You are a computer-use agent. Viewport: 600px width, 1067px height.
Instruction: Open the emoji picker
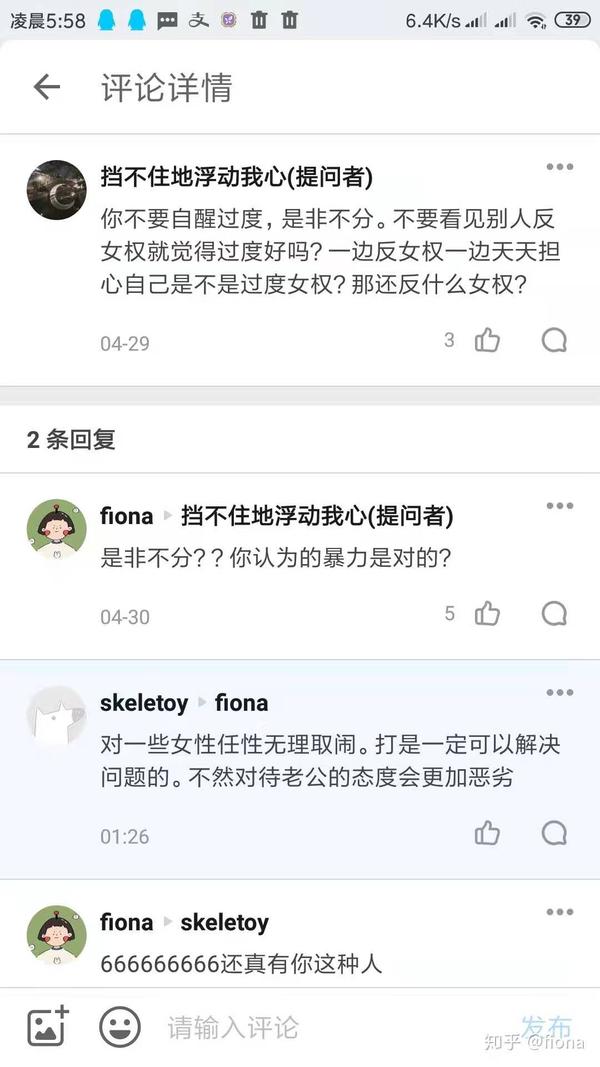tap(119, 1027)
